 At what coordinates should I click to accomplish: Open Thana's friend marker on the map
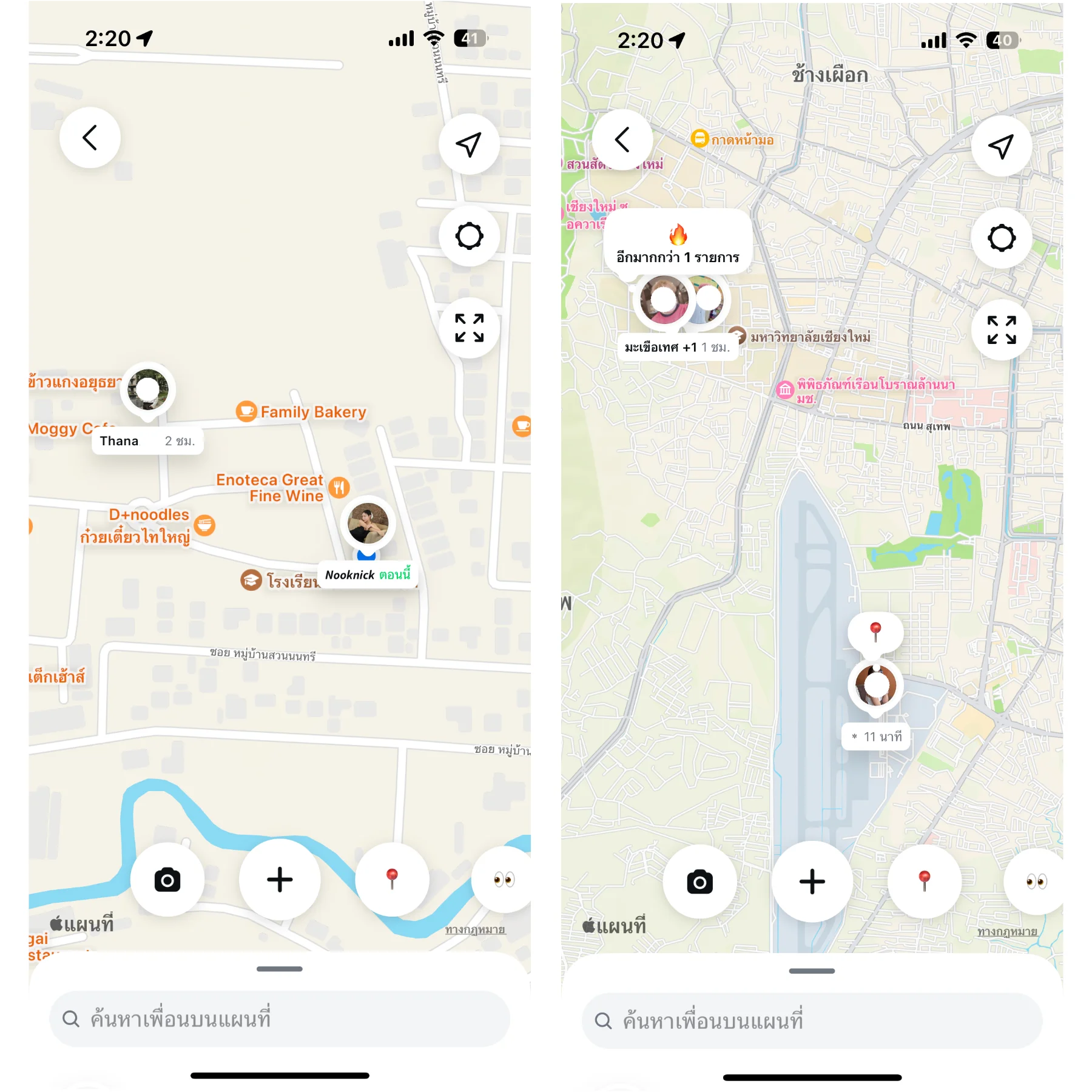coord(148,389)
